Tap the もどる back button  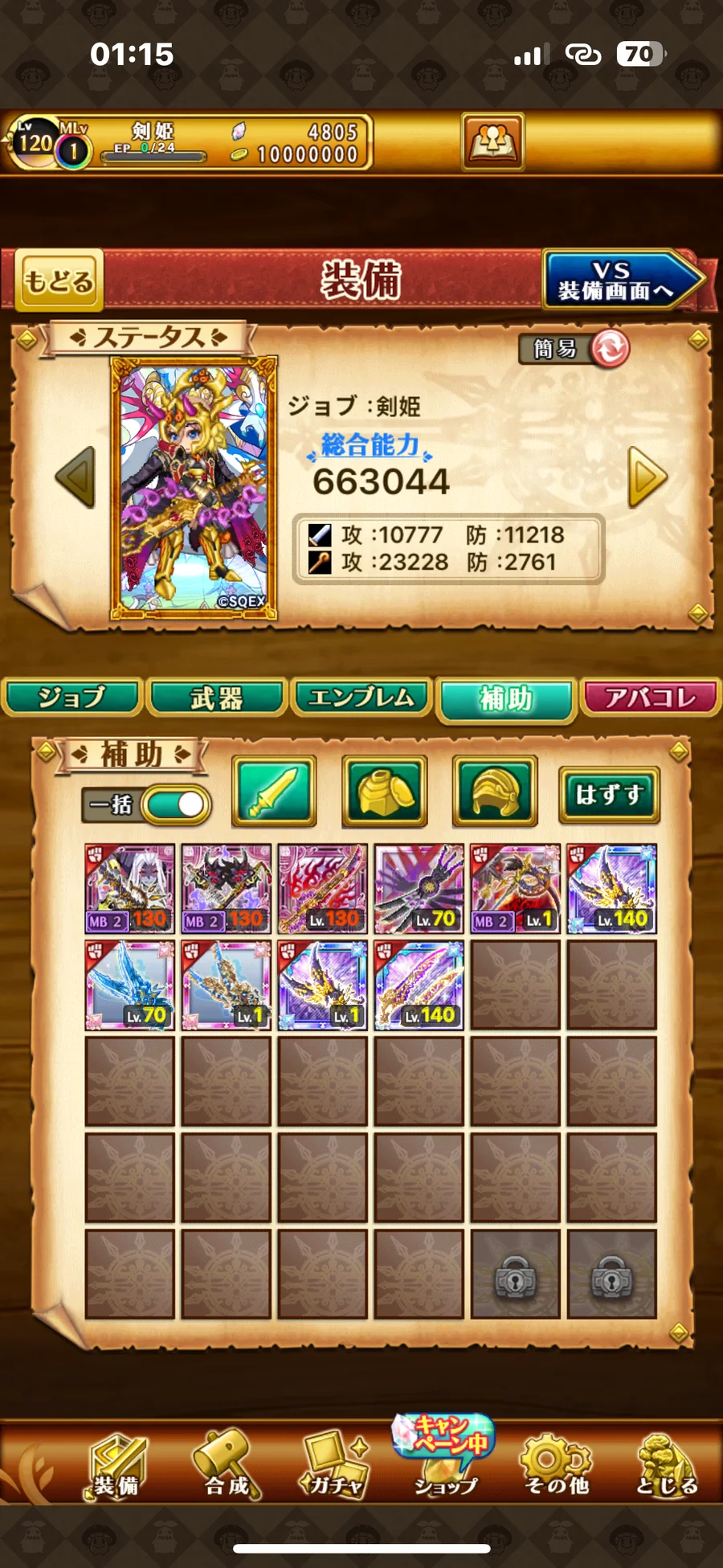(60, 280)
